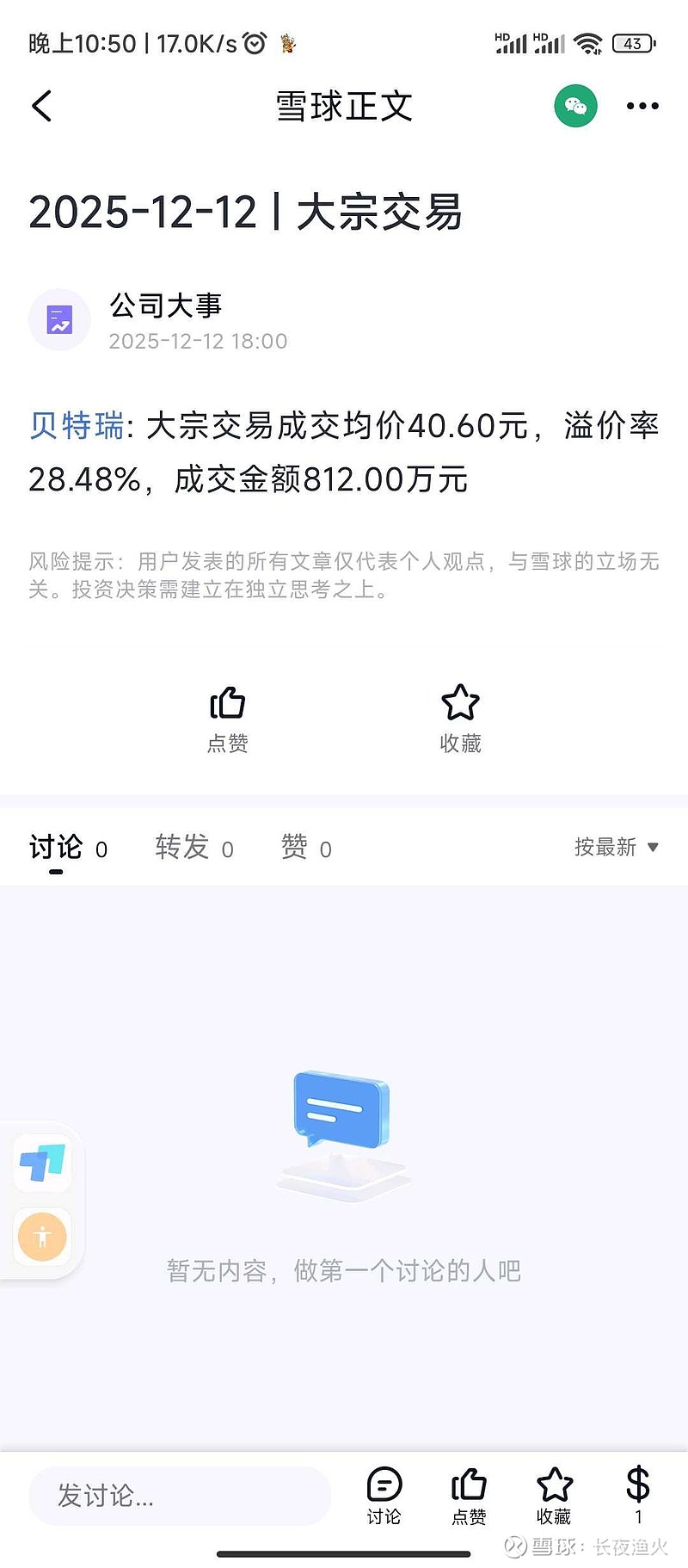This screenshot has width=688, height=1568.
Task: Open the 公司大事 author profile
Action: tap(165, 306)
